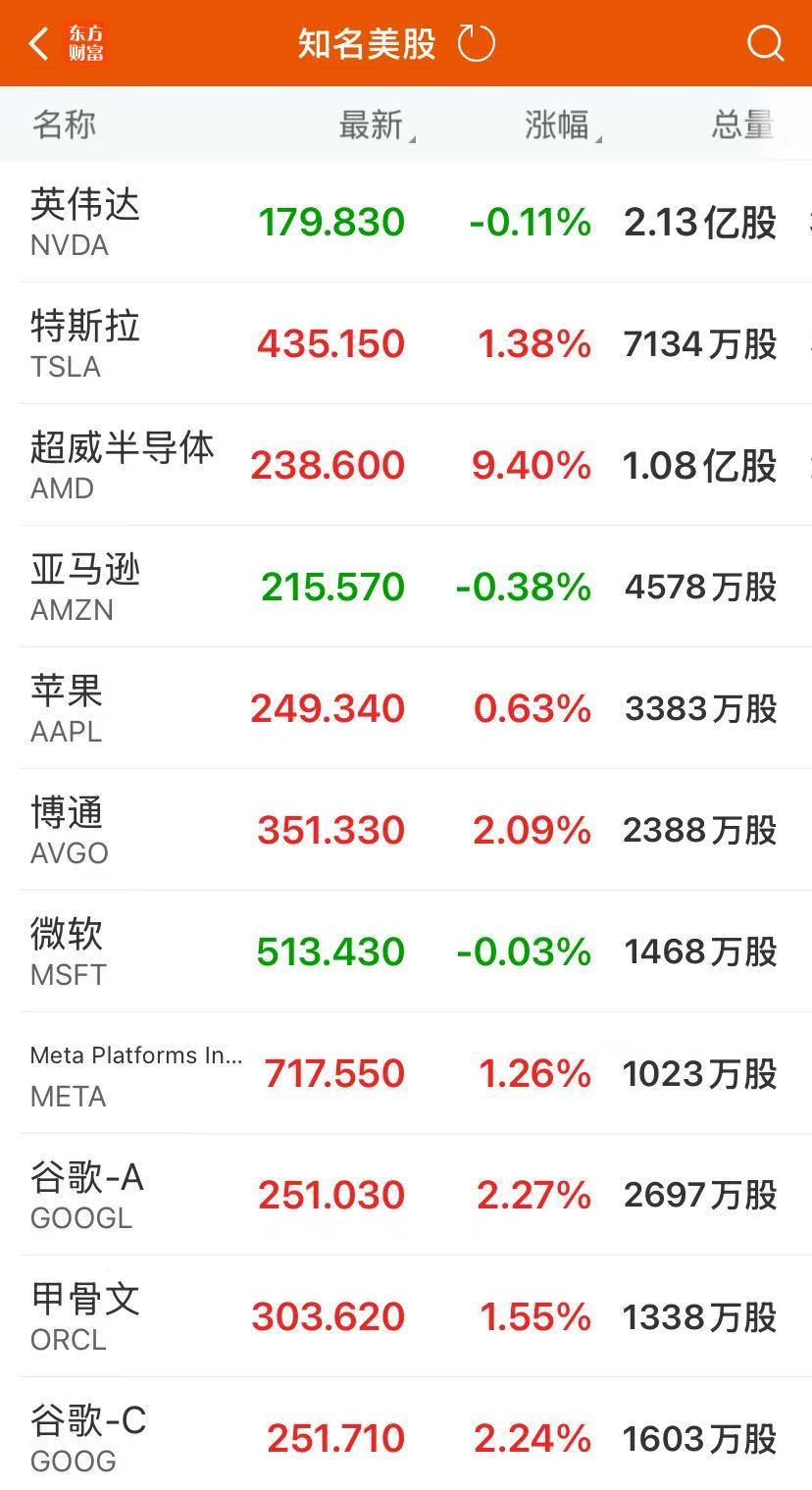Viewport: 812px width, 1490px height.
Task: View 特斯拉 TSLA quote page
Action: tap(85, 343)
